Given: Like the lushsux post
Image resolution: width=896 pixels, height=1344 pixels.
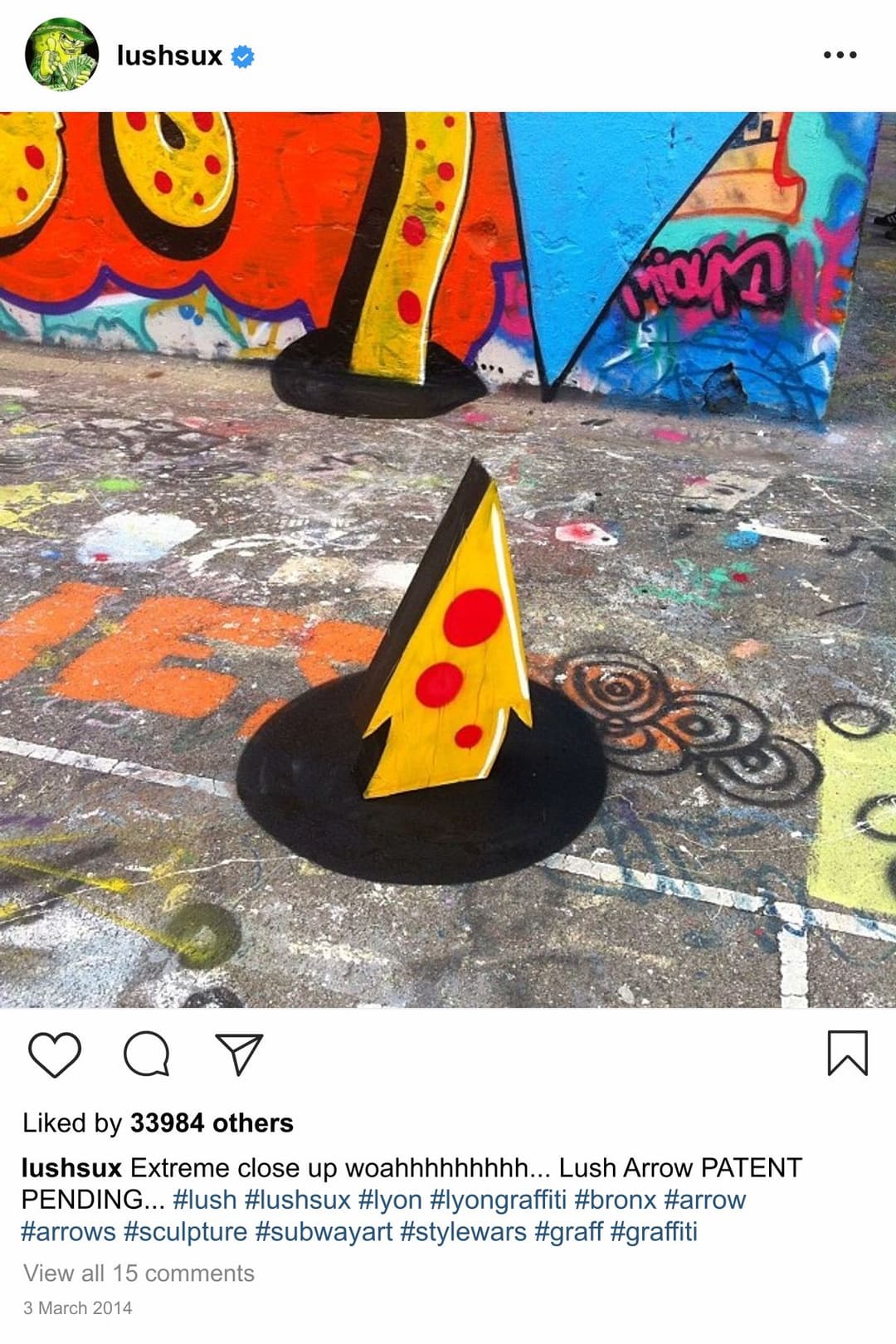Looking at the screenshot, I should pos(55,1054).
